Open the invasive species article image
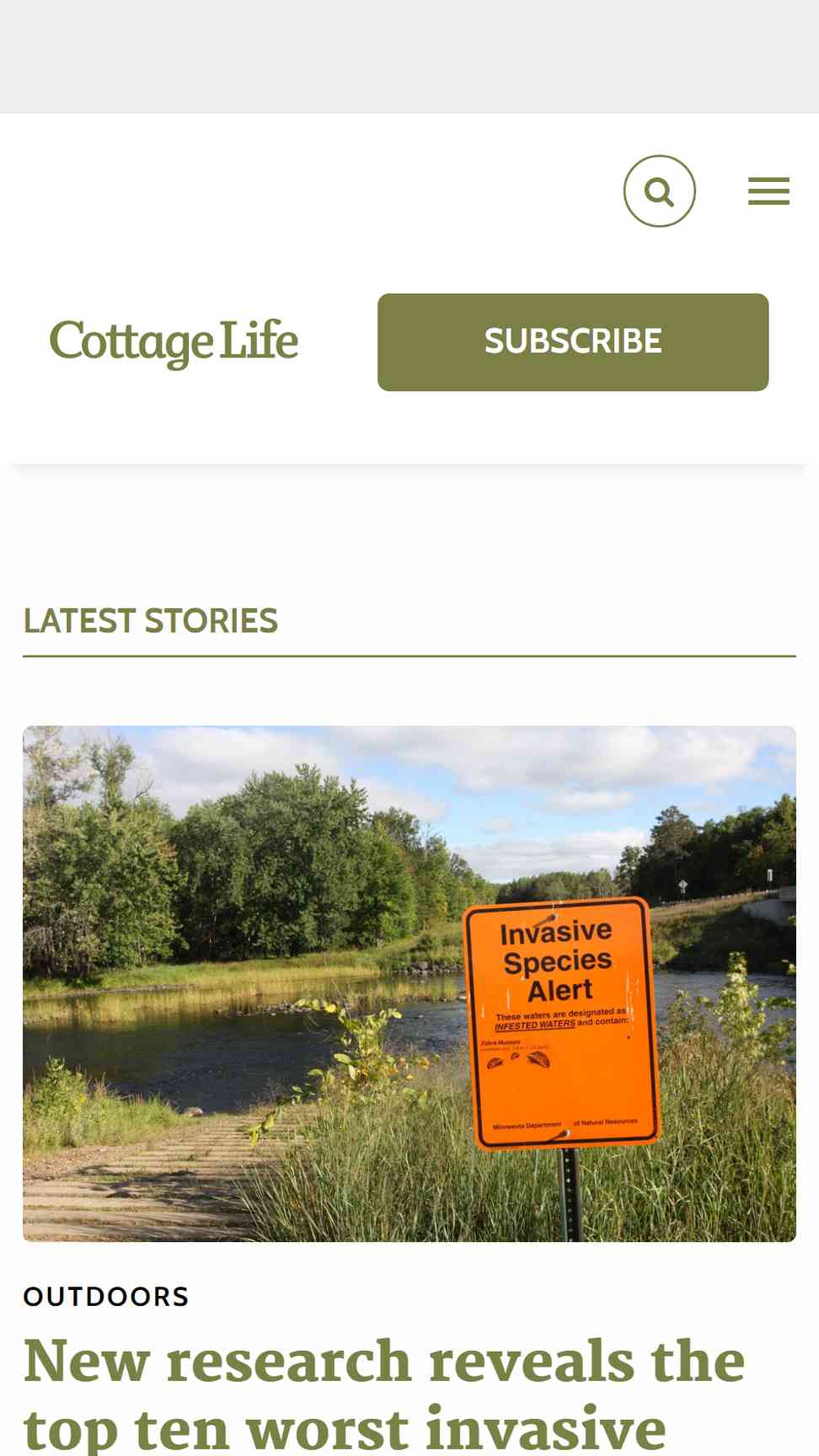 click(x=409, y=983)
